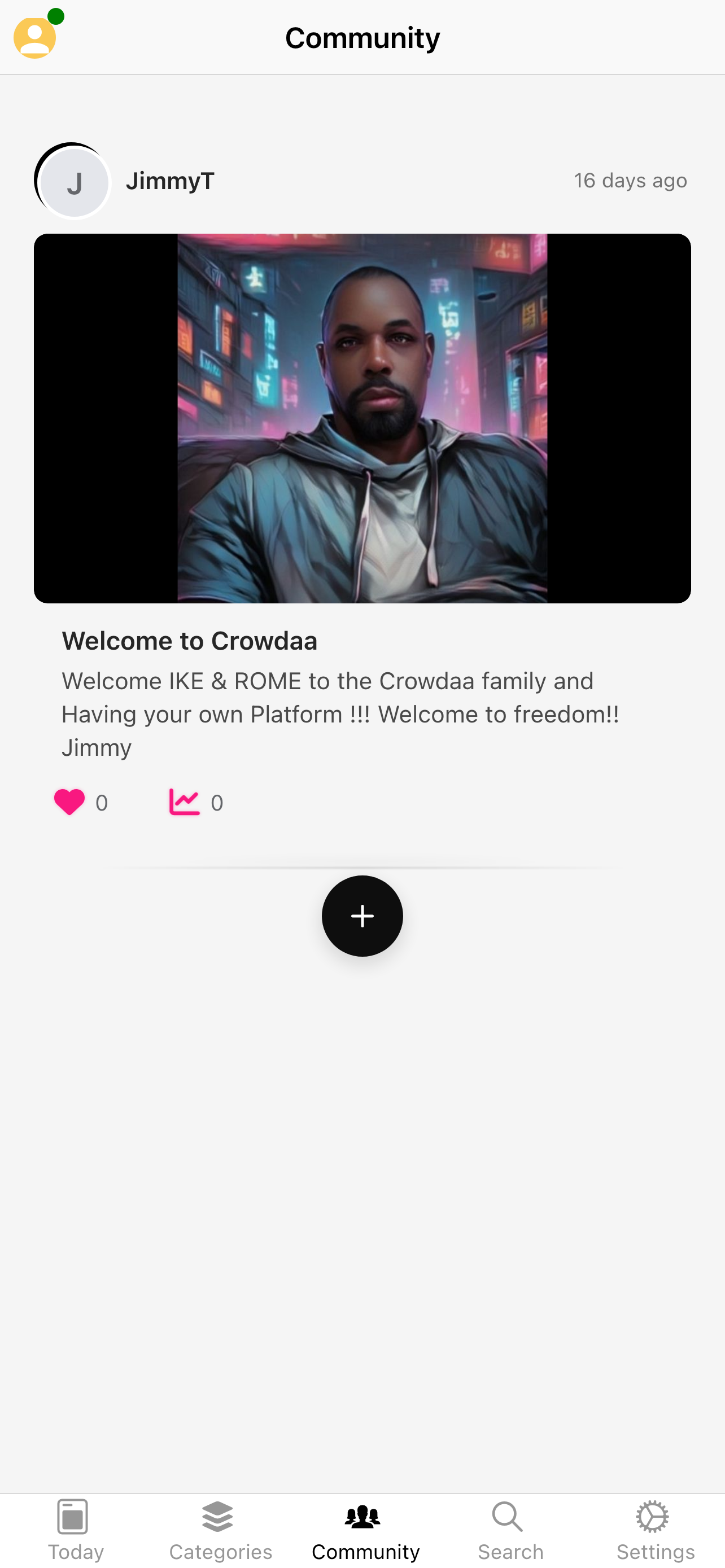
Task: Open the Welcome to Crowdaa post image
Action: pos(362,418)
